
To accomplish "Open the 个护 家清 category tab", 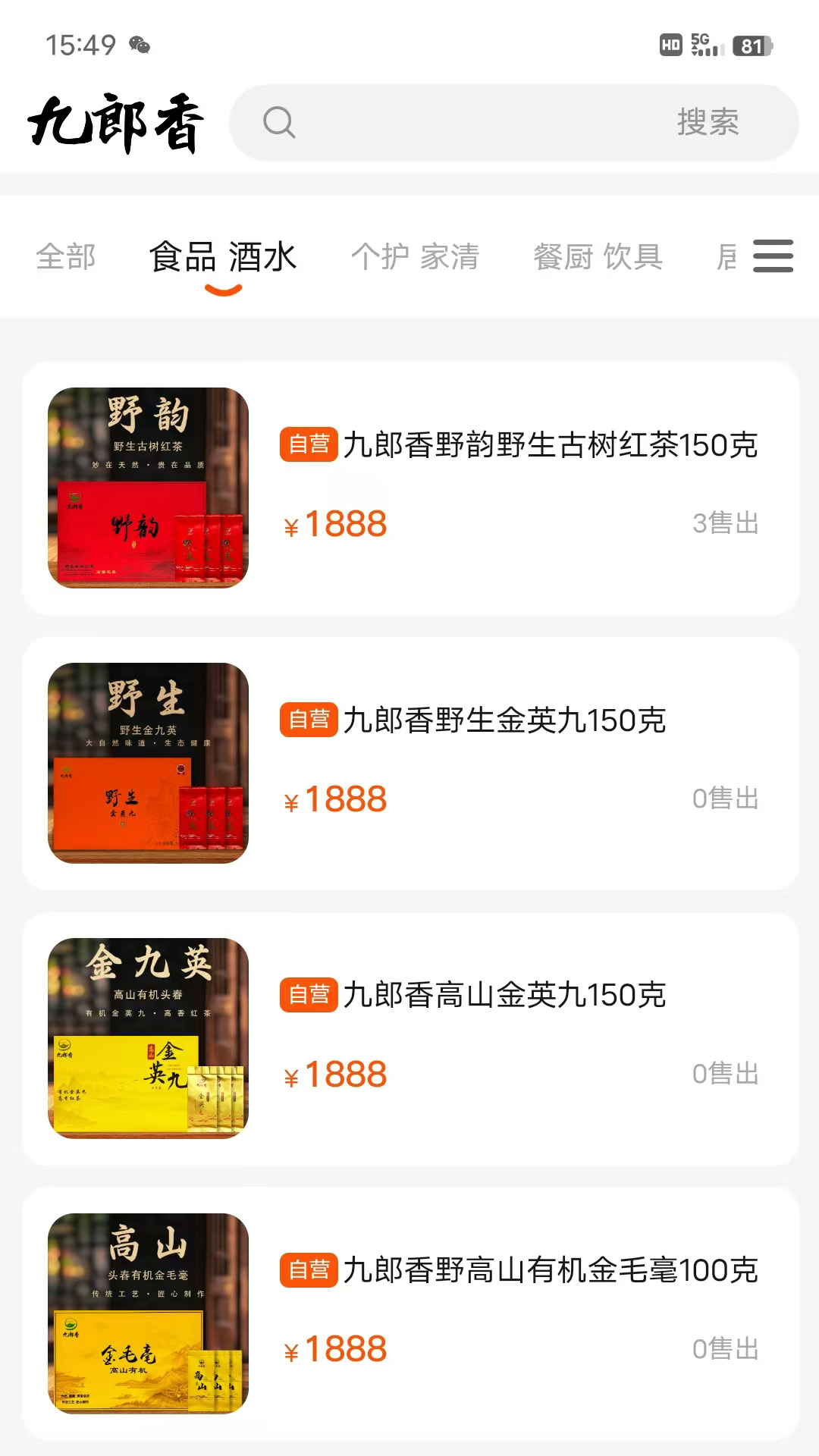I will 417,257.
